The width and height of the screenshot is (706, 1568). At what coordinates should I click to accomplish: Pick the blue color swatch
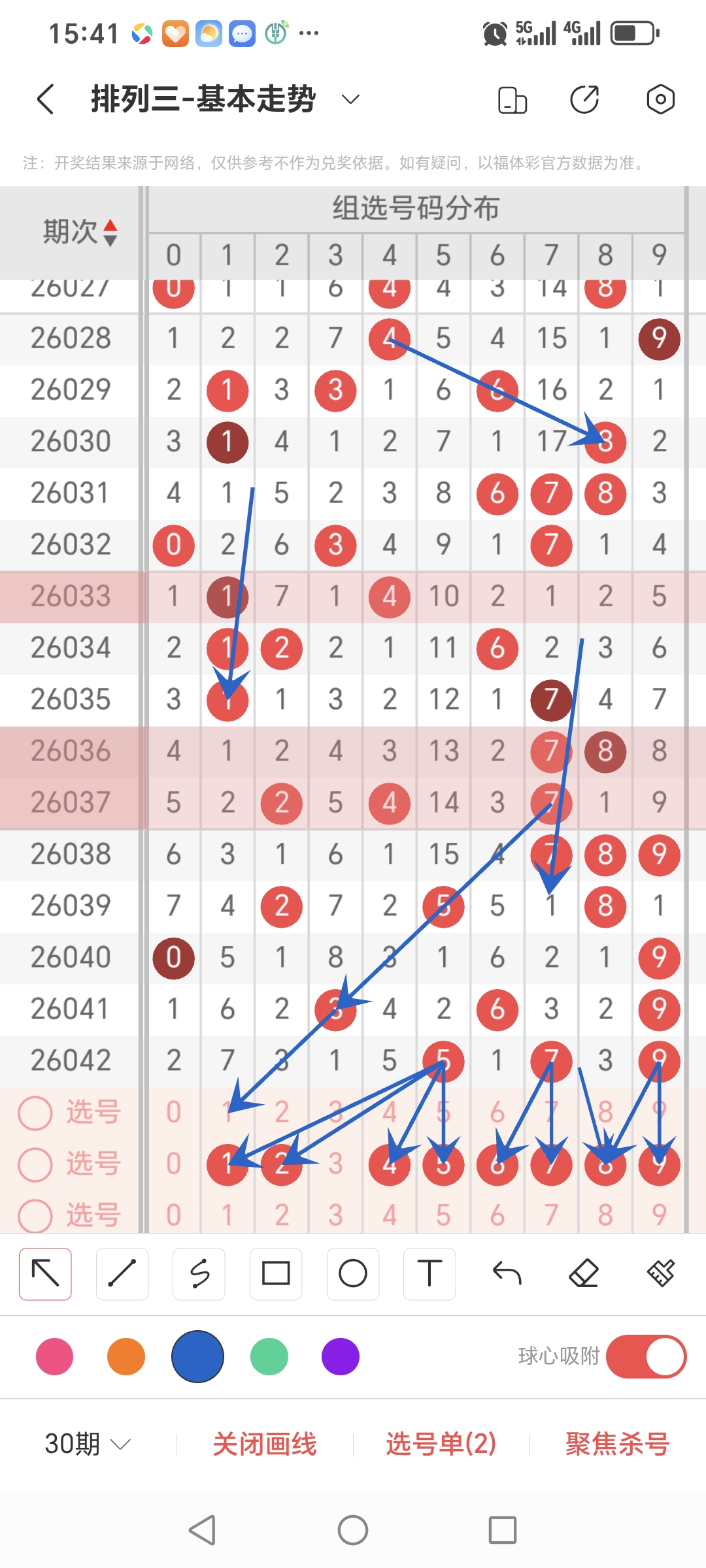pos(198,1356)
